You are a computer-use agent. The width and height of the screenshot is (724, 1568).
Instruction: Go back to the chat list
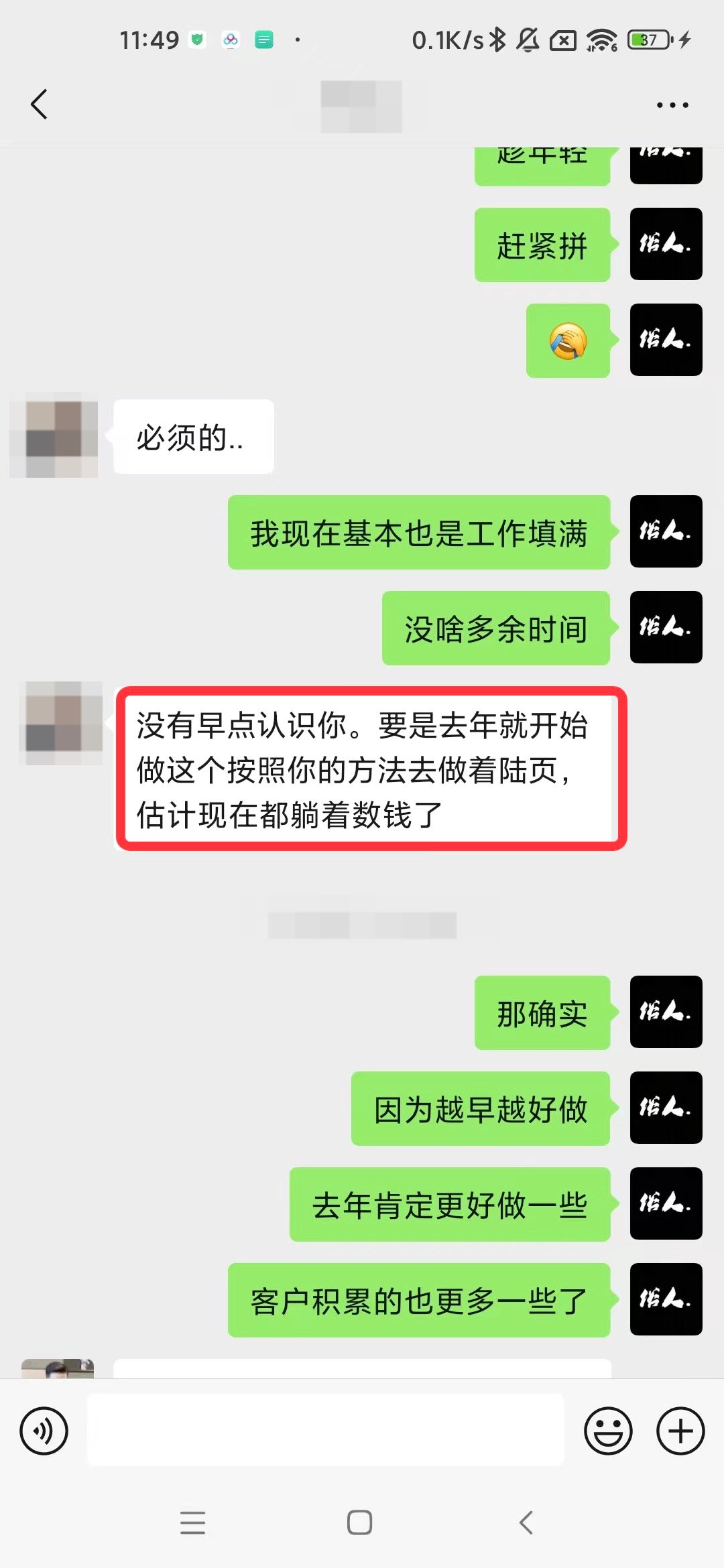click(40, 105)
